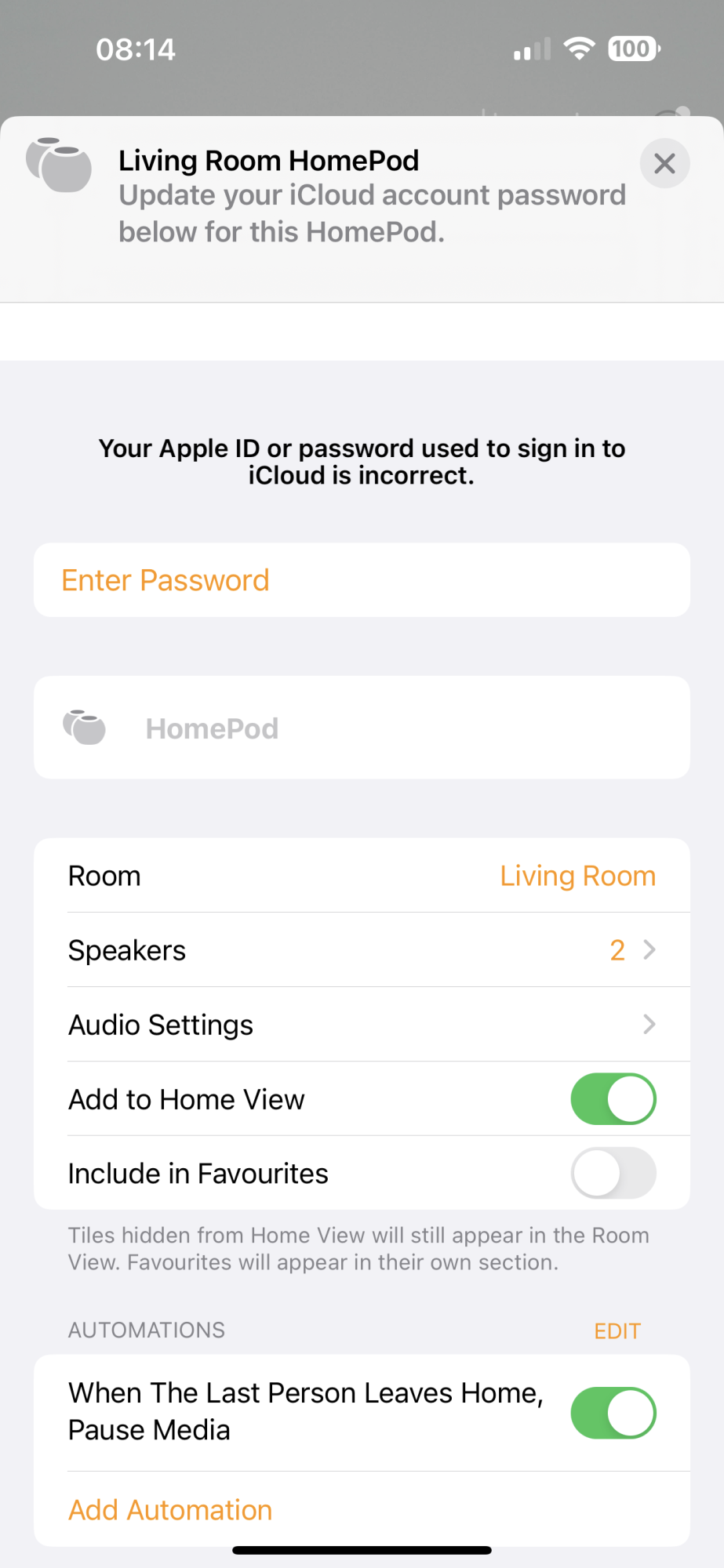This screenshot has width=724, height=1568.
Task: Disable the Pause Media automation switch
Action: (x=613, y=1413)
